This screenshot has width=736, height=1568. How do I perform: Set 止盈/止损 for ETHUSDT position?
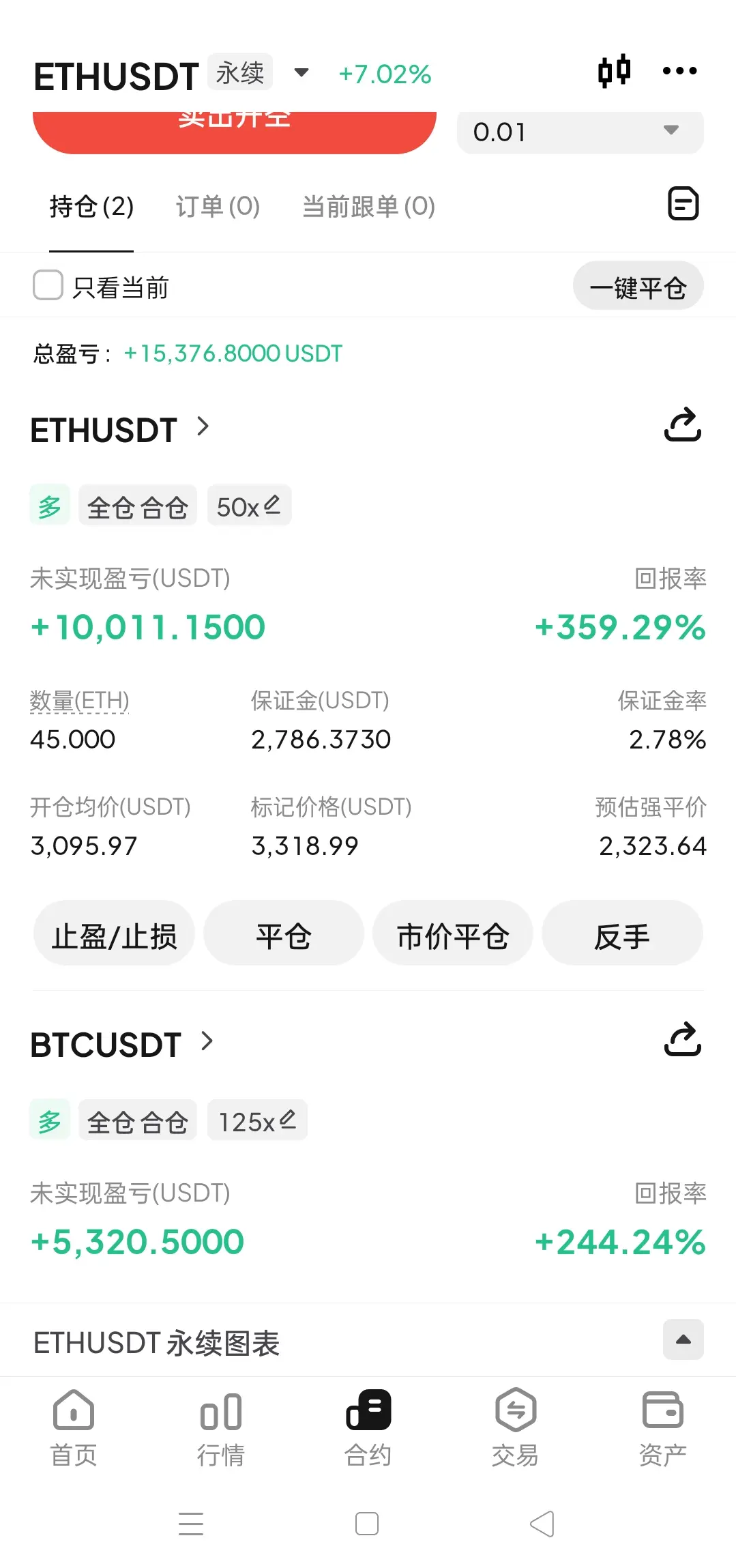pos(114,933)
